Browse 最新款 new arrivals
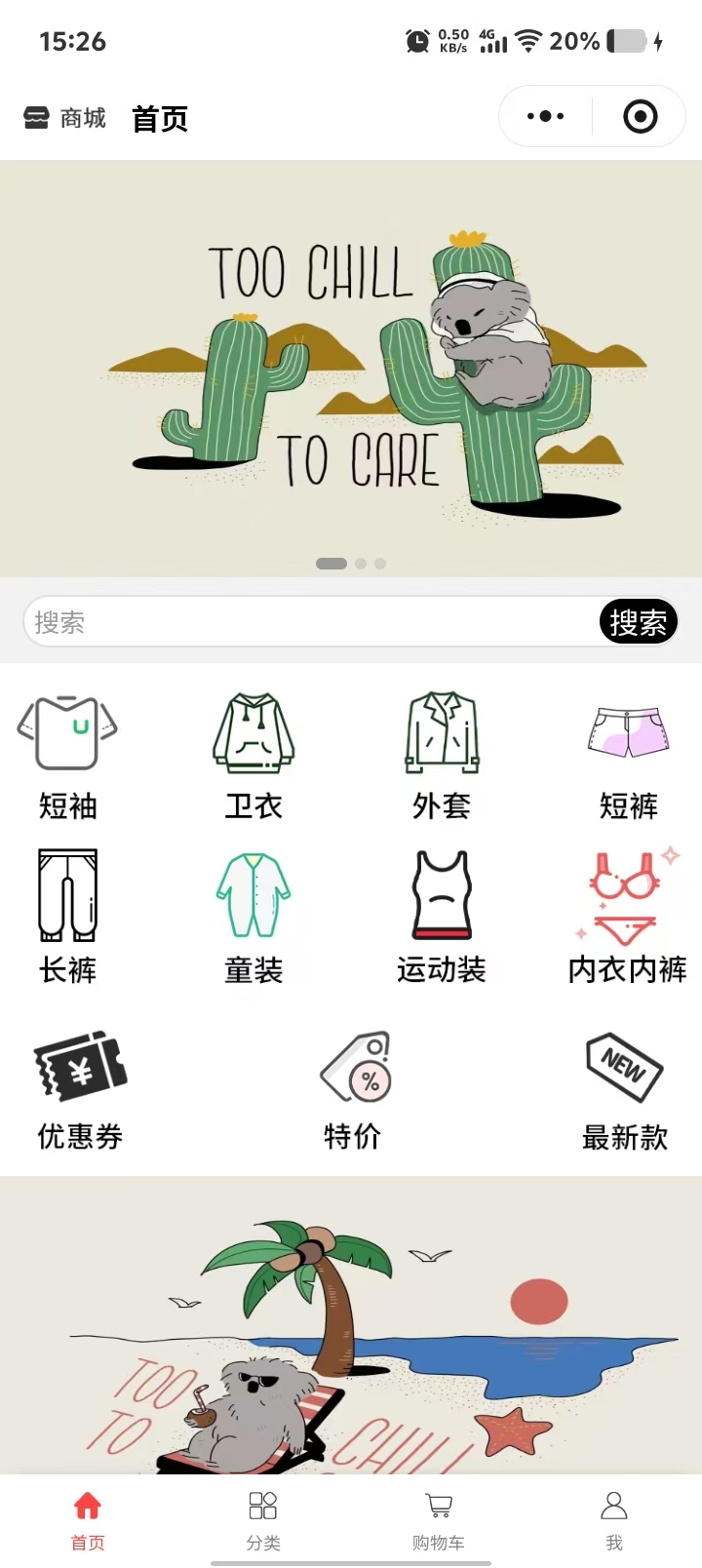 [x=624, y=1090]
